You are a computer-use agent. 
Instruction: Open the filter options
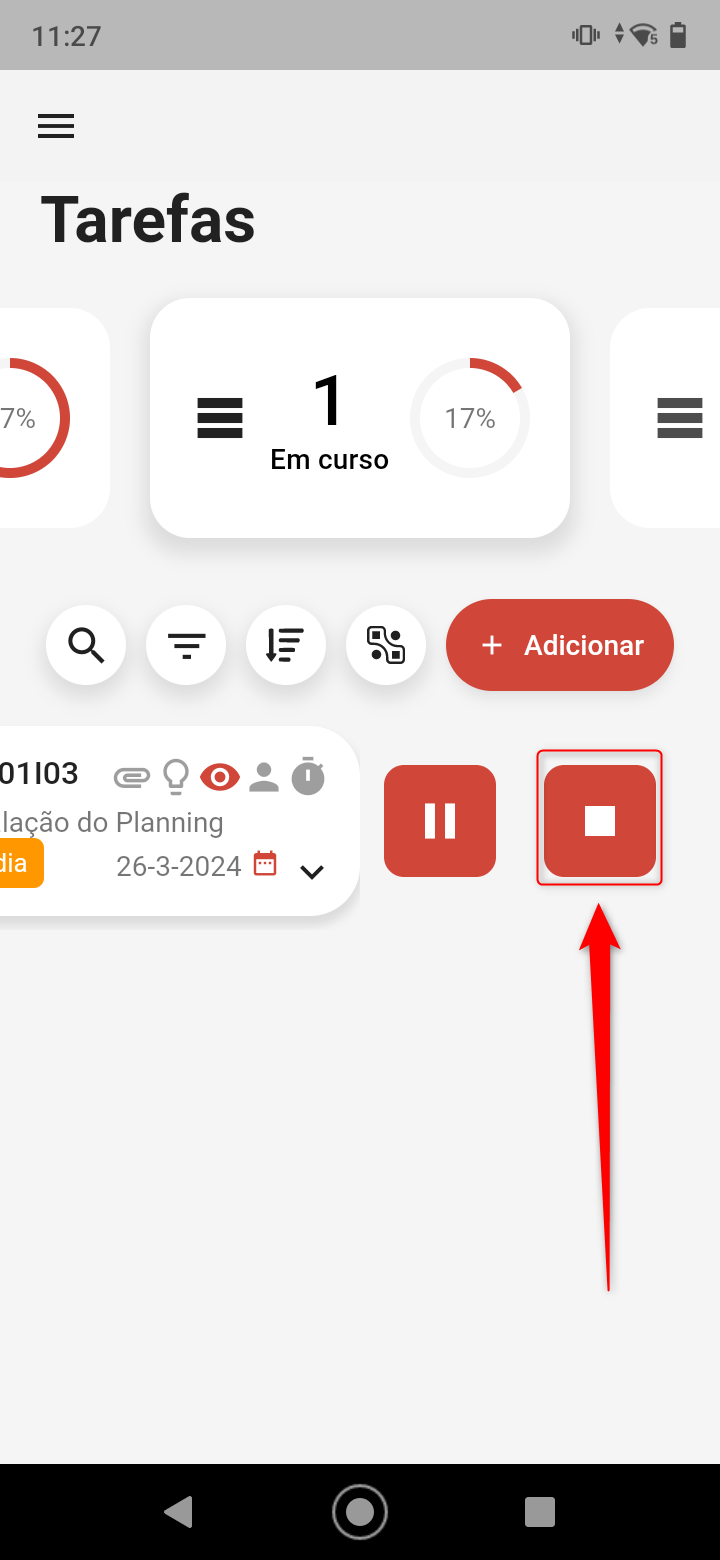[186, 645]
